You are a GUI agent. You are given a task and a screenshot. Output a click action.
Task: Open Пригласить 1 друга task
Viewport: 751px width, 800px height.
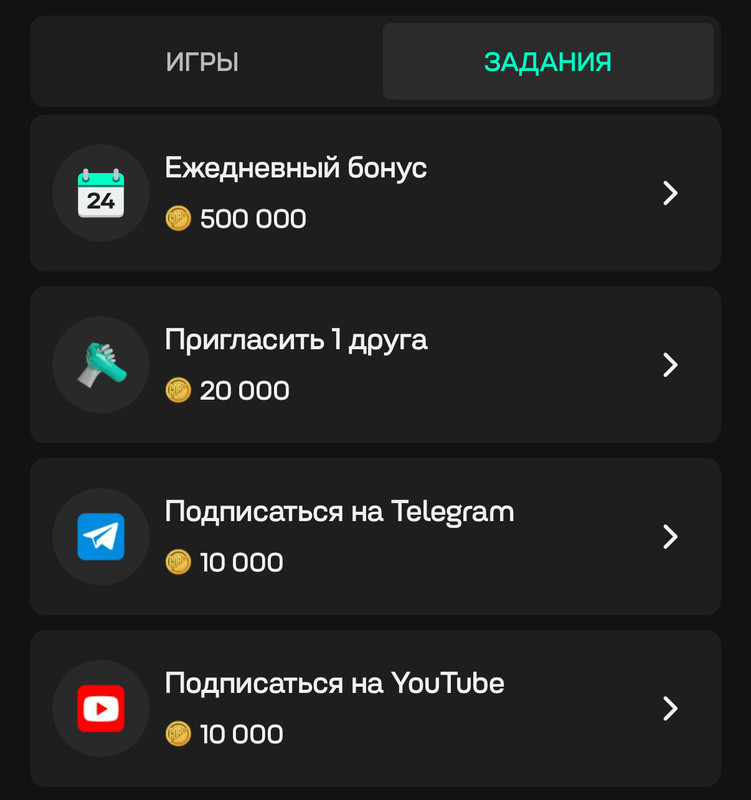[375, 365]
